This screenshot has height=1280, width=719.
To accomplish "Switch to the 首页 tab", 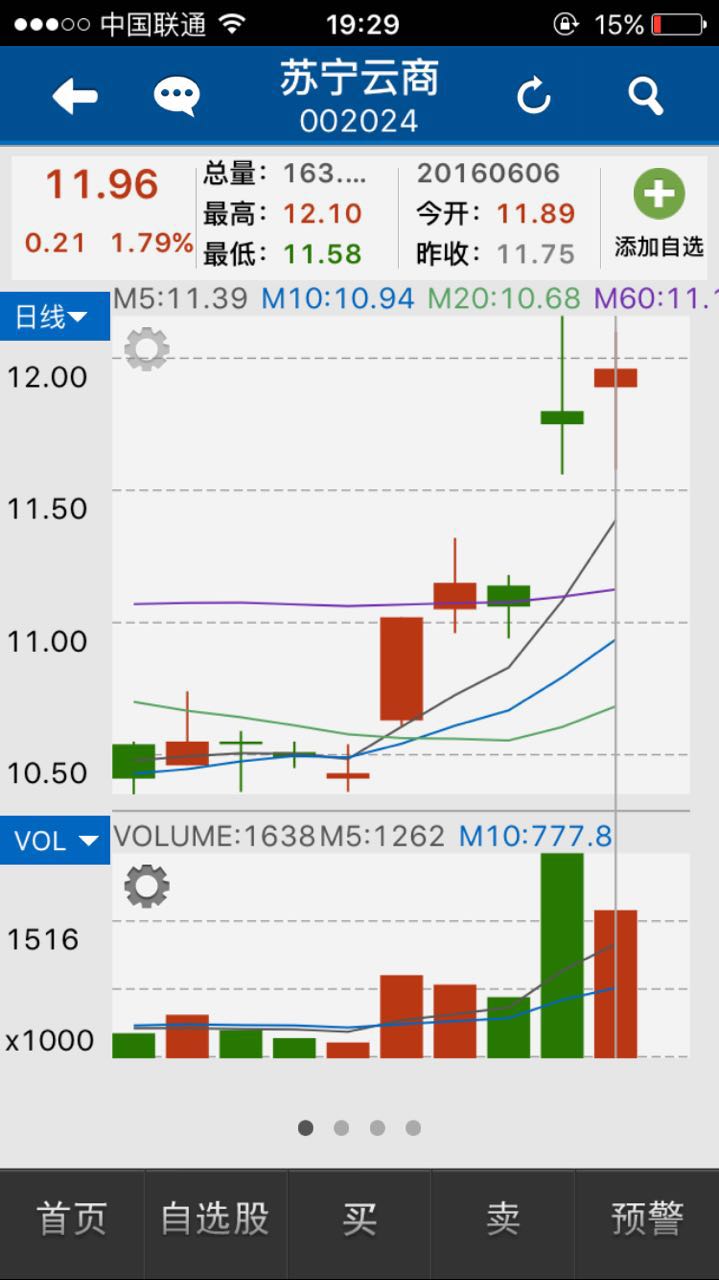I will 72,1220.
